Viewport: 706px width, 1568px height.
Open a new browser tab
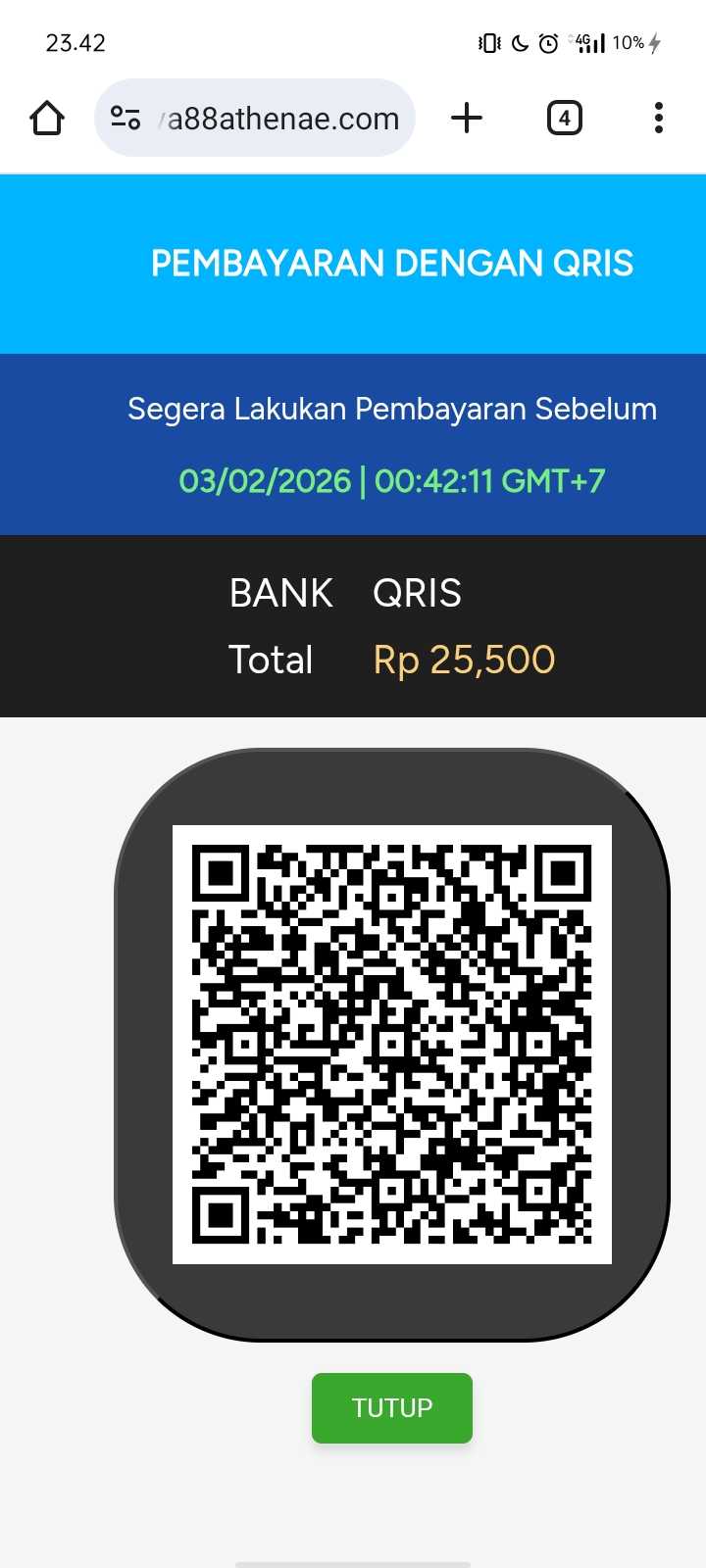pyautogui.click(x=467, y=119)
